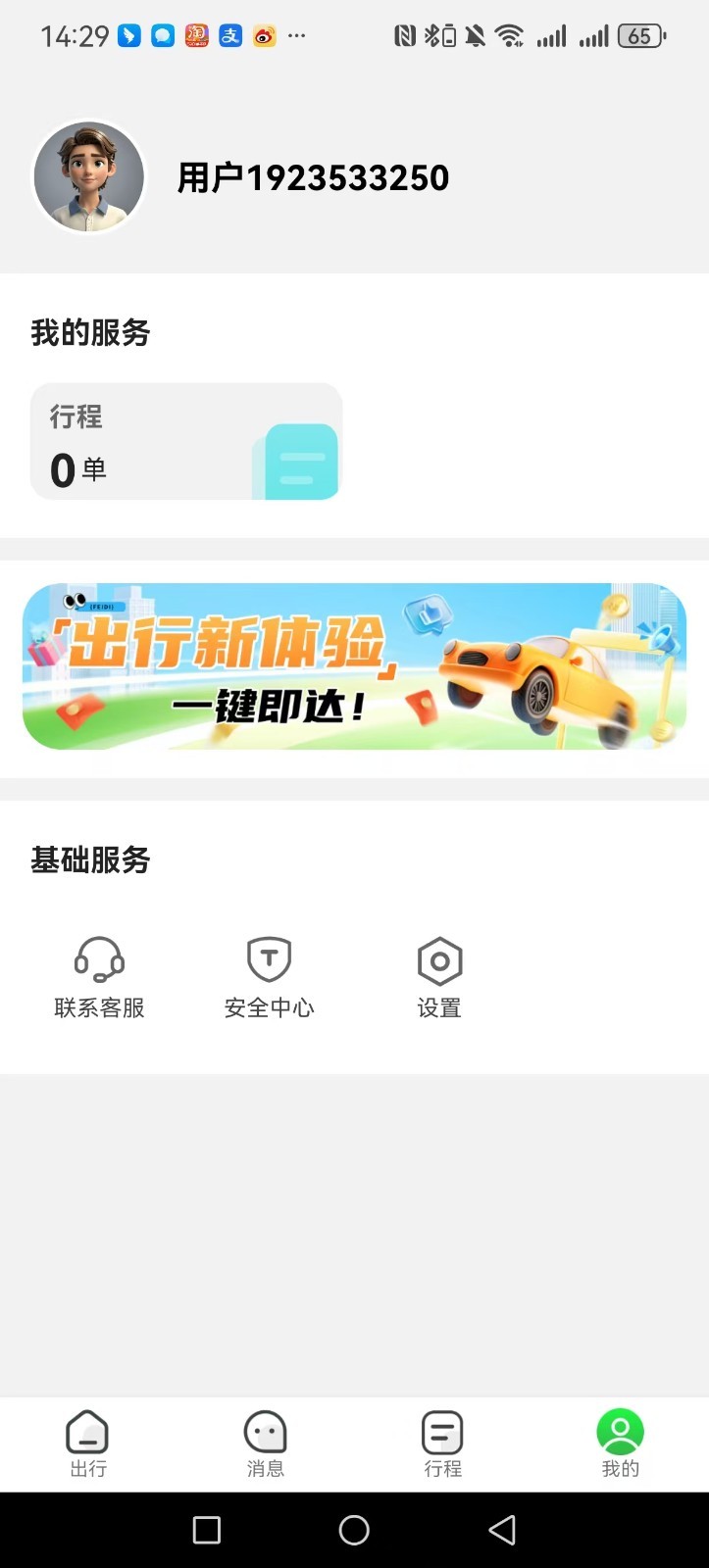Viewport: 709px width, 1568px height.
Task: Open the user profile avatar
Action: tap(89, 177)
